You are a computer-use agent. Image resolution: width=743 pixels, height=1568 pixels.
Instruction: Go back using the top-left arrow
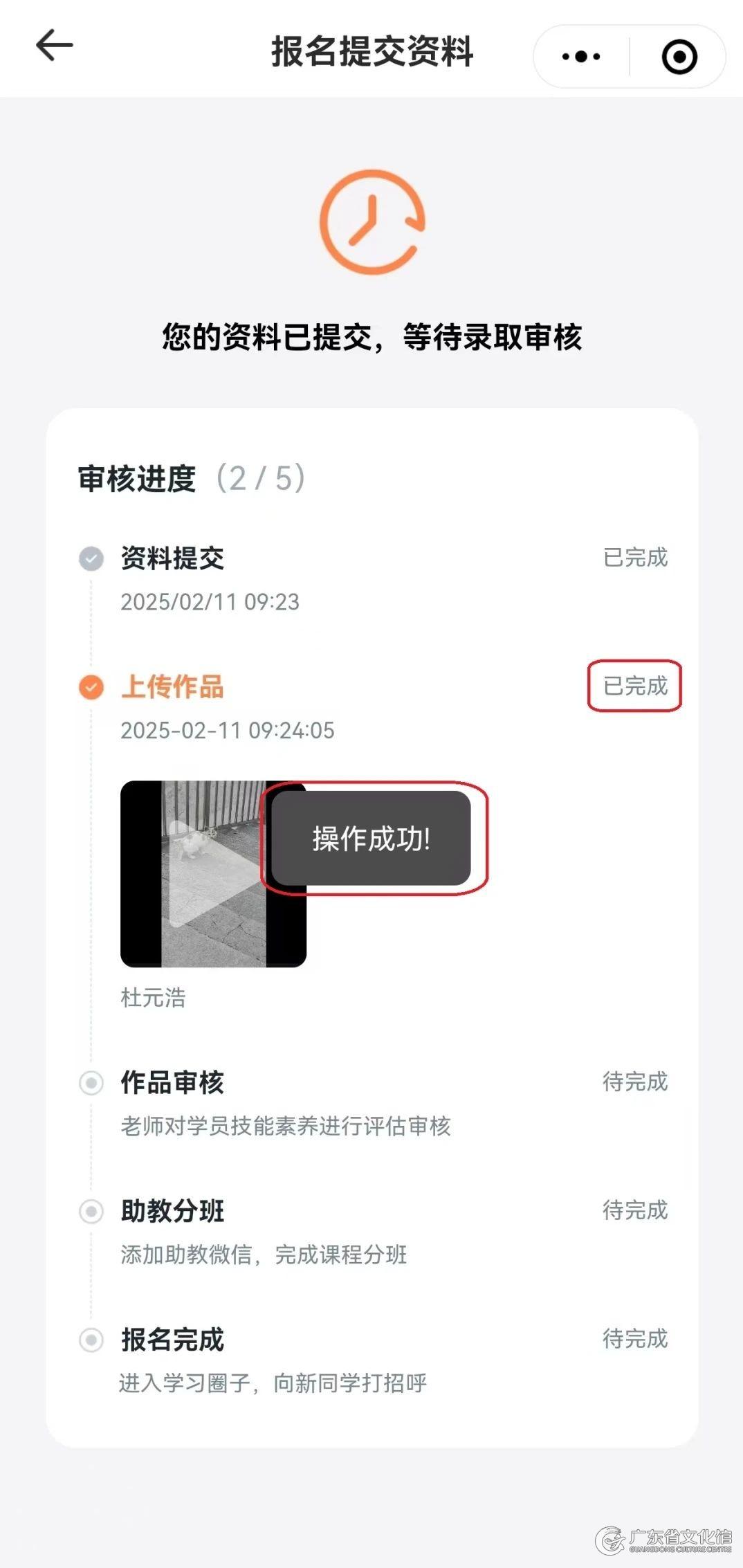point(54,46)
